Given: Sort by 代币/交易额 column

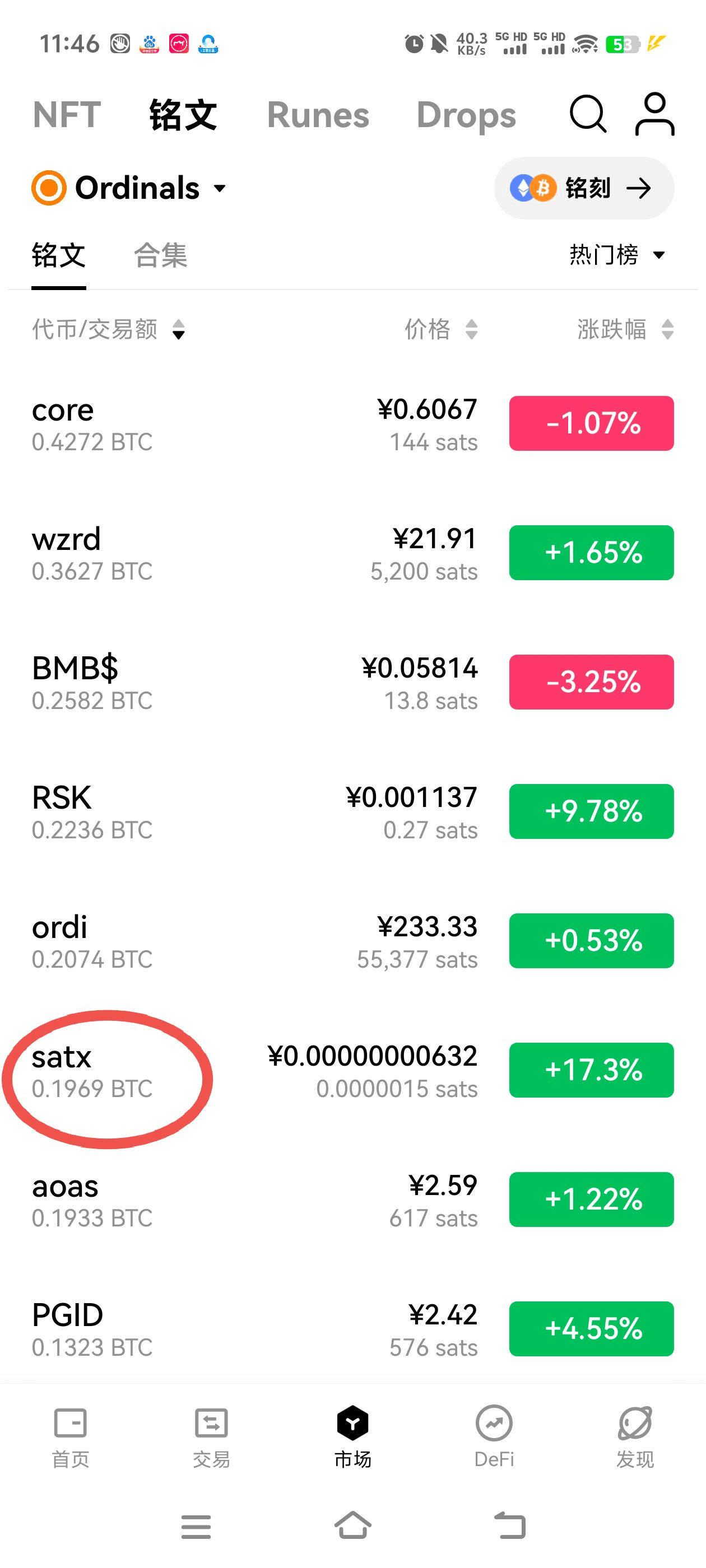Looking at the screenshot, I should pyautogui.click(x=109, y=329).
